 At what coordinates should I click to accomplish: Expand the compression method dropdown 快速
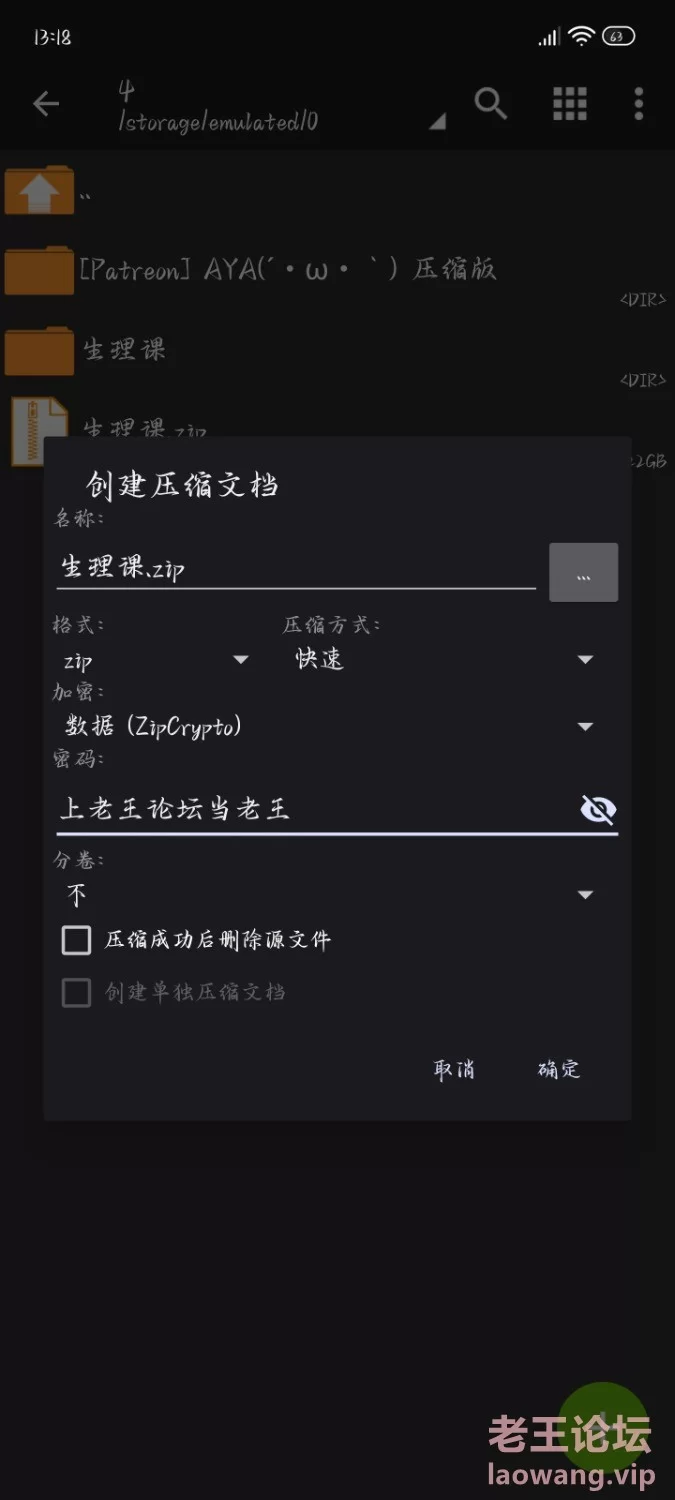(445, 659)
